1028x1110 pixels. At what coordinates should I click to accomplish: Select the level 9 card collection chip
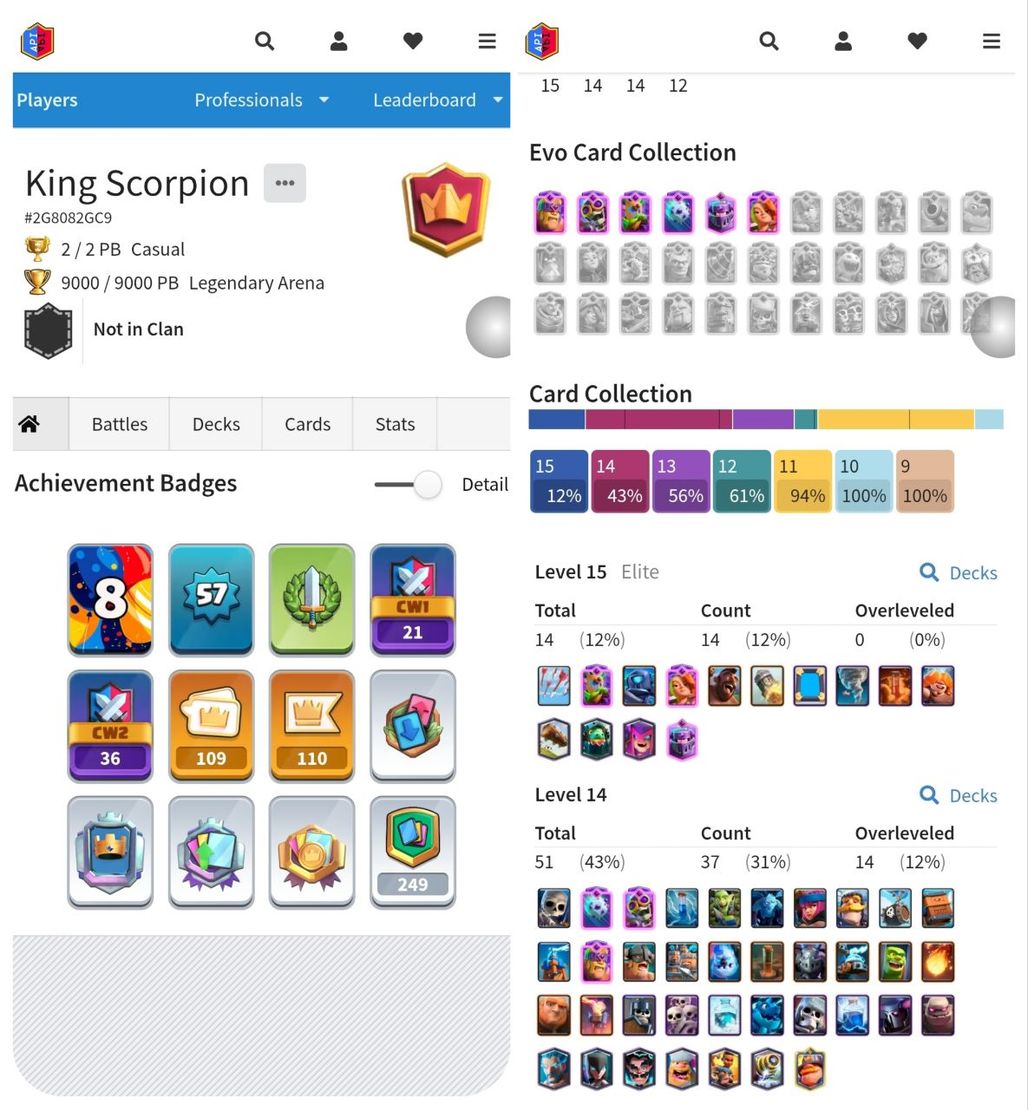[924, 481]
